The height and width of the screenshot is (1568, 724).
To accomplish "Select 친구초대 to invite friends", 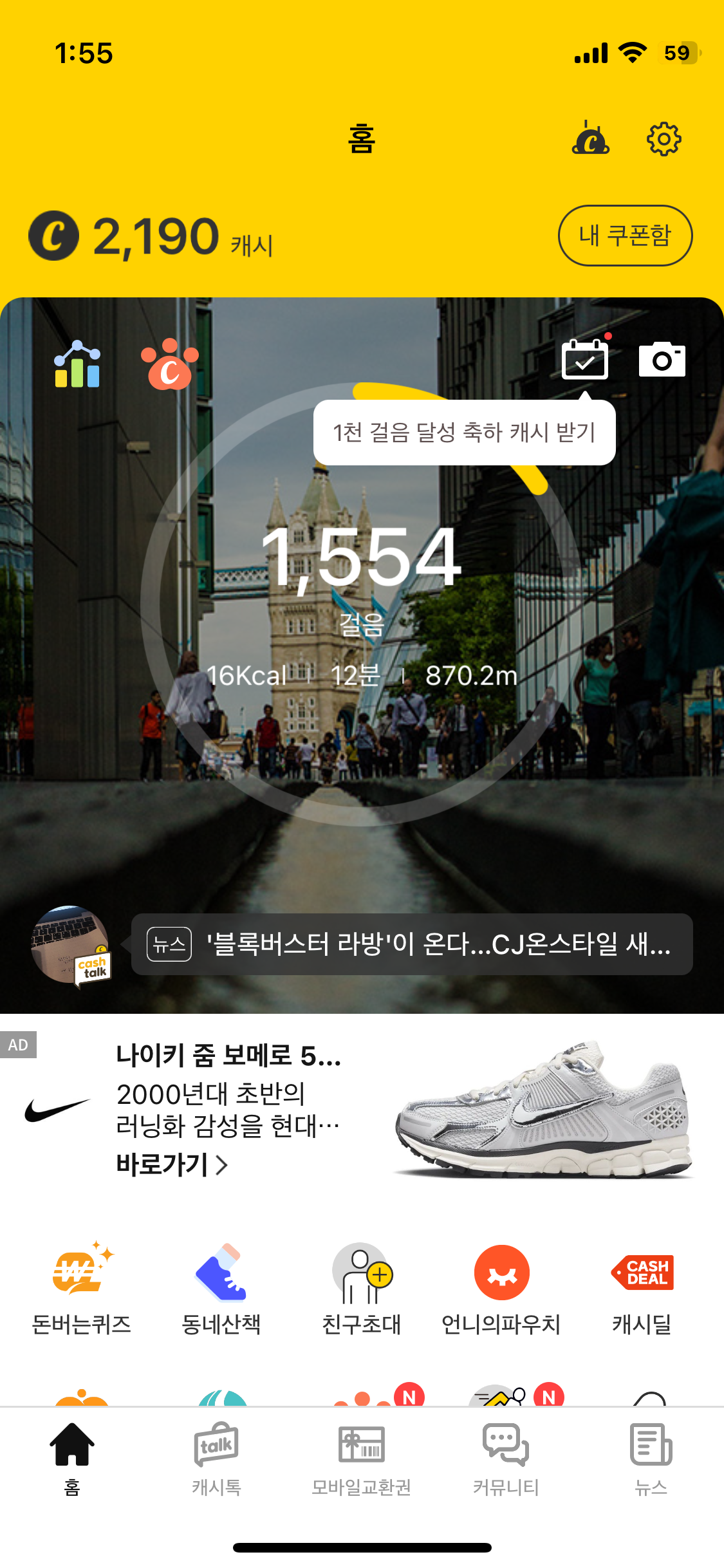I will click(x=362, y=1287).
